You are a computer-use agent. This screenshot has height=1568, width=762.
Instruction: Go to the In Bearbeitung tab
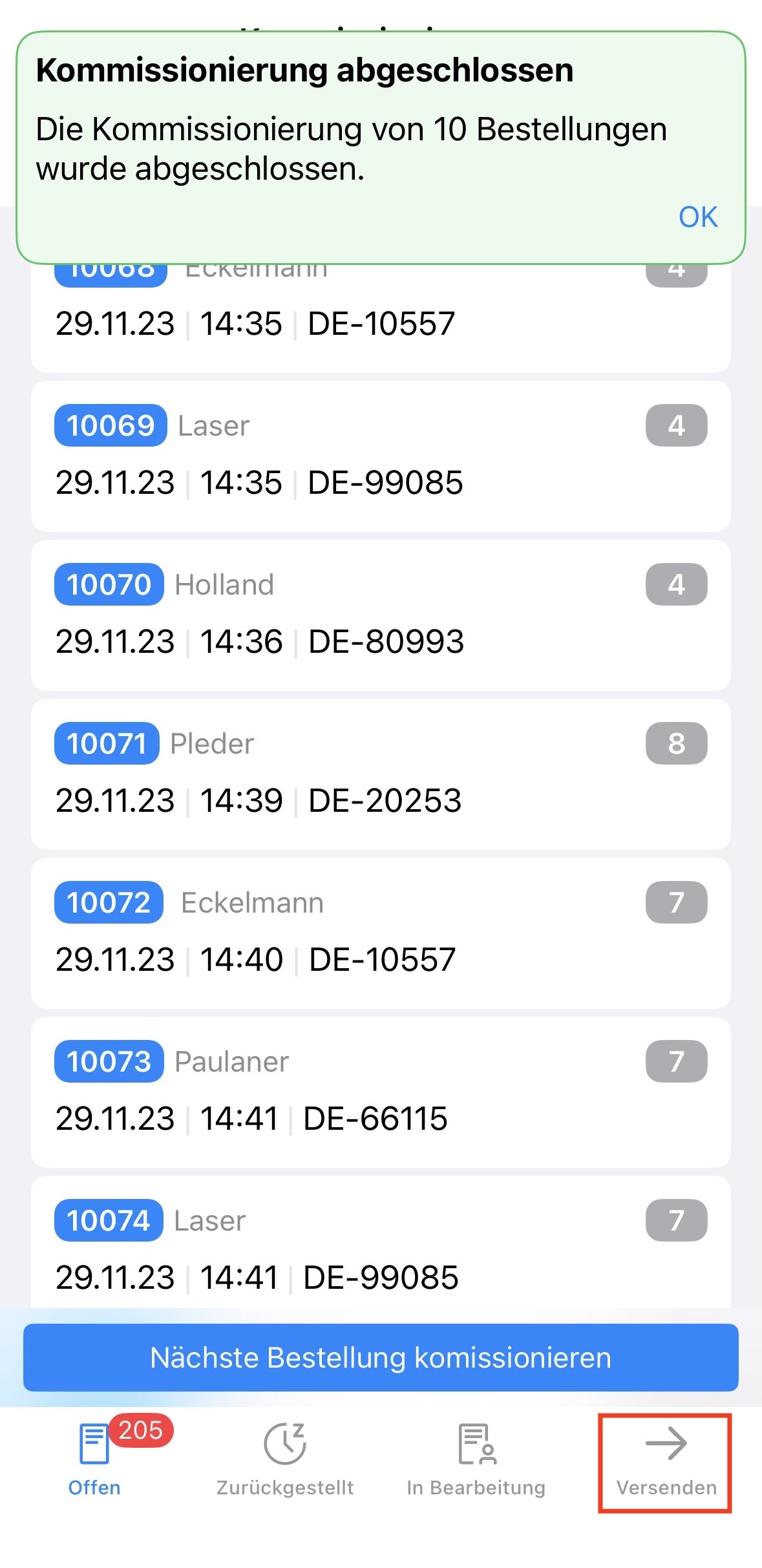[476, 1461]
